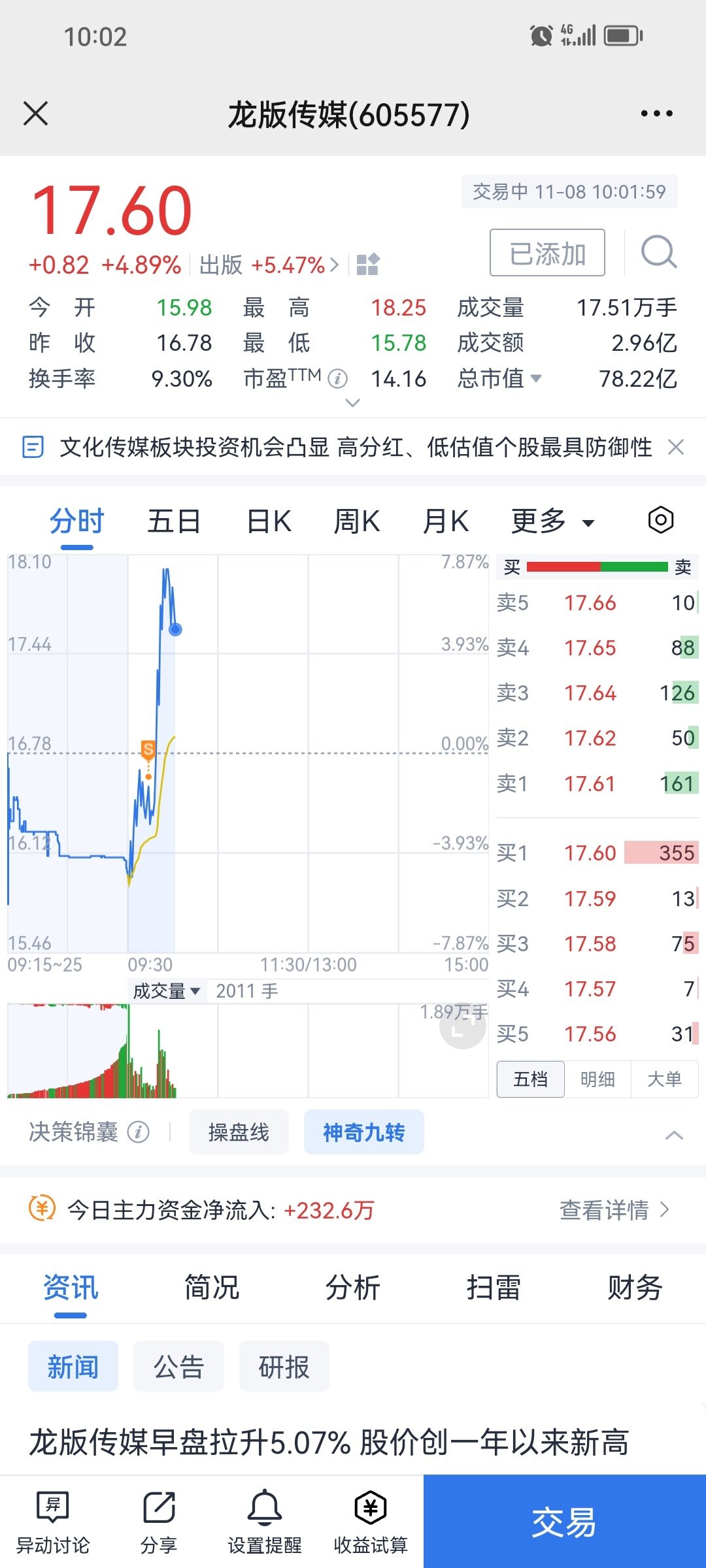Screen dimensions: 706x1568
Task: Search stocks with the magnifier icon
Action: 658,252
